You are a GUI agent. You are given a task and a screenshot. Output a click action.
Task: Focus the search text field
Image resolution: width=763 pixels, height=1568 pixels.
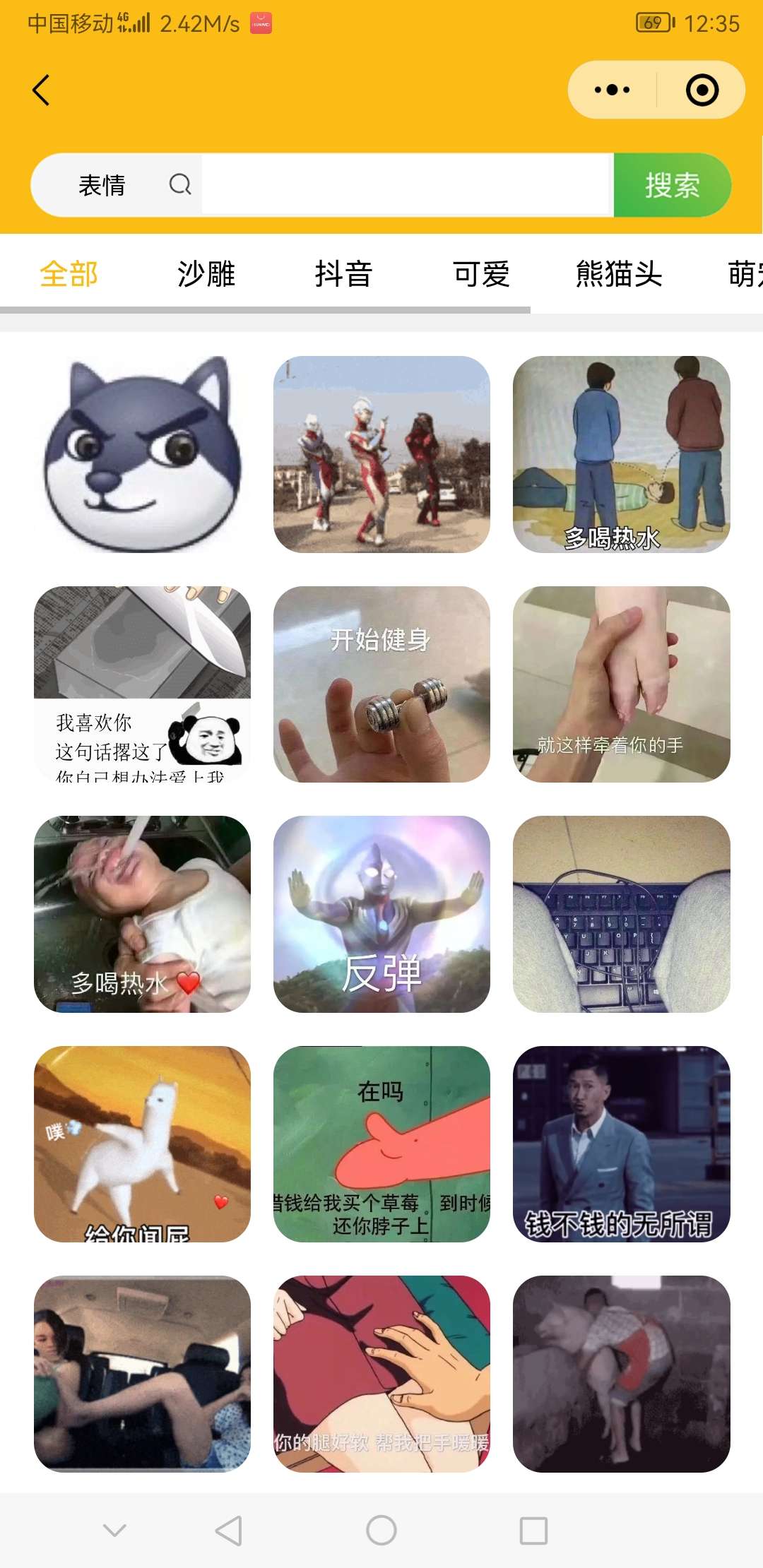click(406, 185)
